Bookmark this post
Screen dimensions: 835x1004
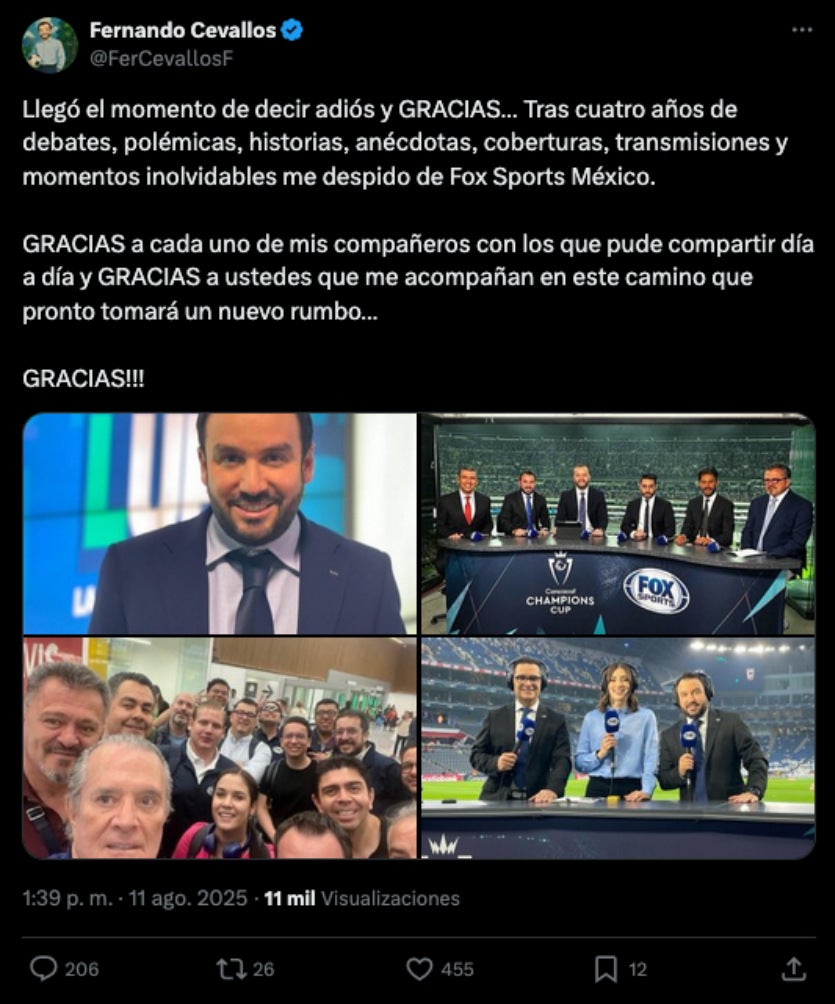(606, 968)
